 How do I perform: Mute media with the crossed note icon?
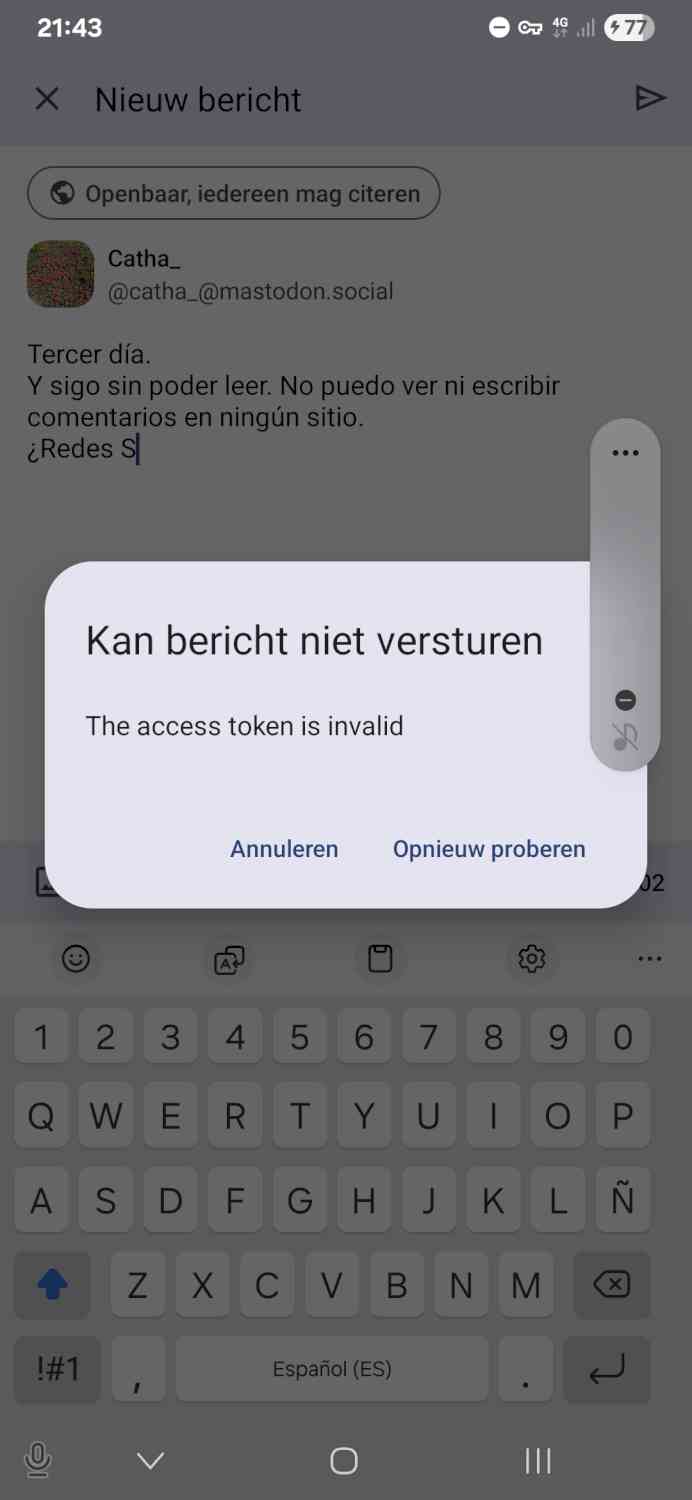click(x=625, y=738)
